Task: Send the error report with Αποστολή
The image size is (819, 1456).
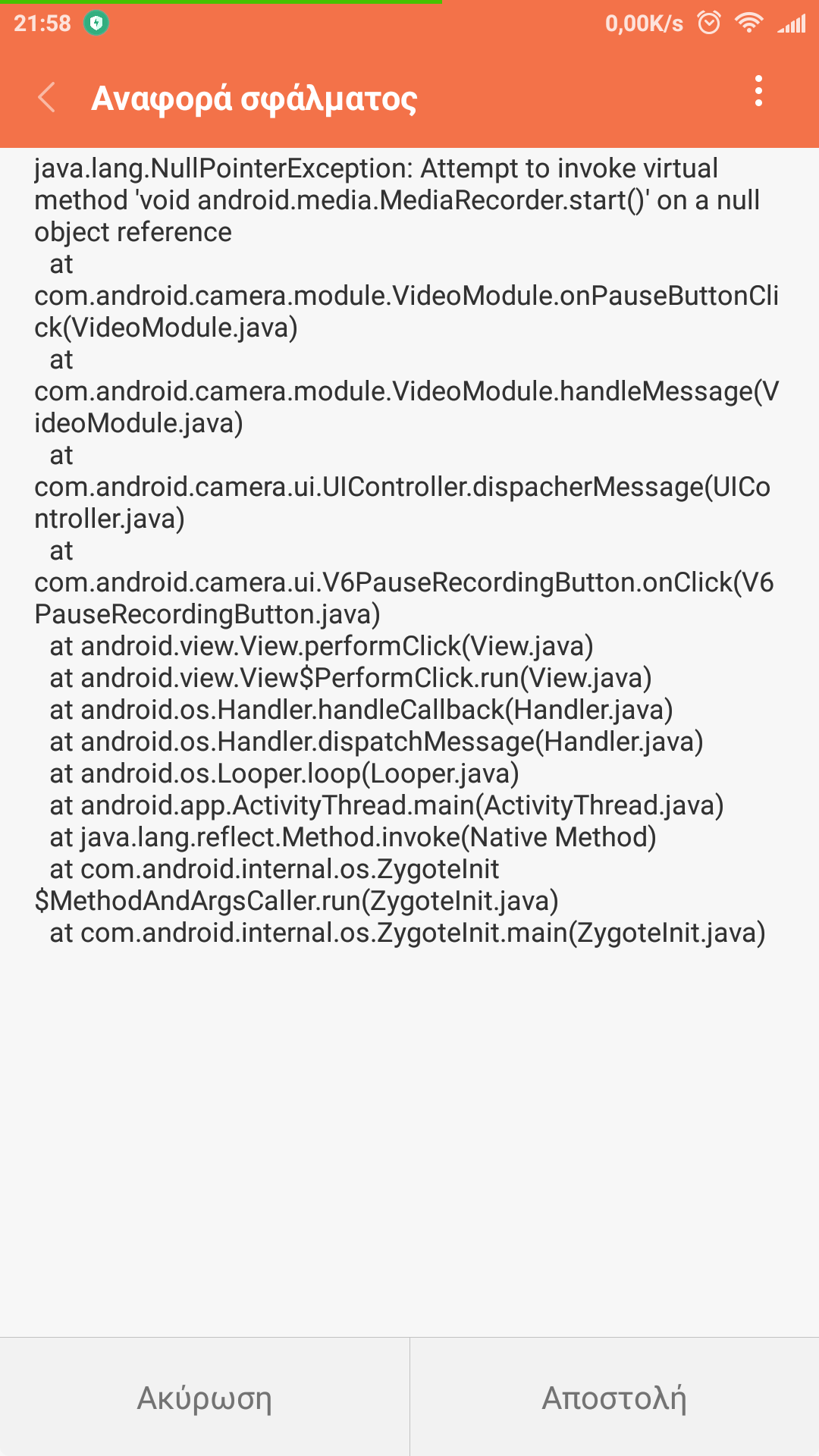Action: [614, 1398]
